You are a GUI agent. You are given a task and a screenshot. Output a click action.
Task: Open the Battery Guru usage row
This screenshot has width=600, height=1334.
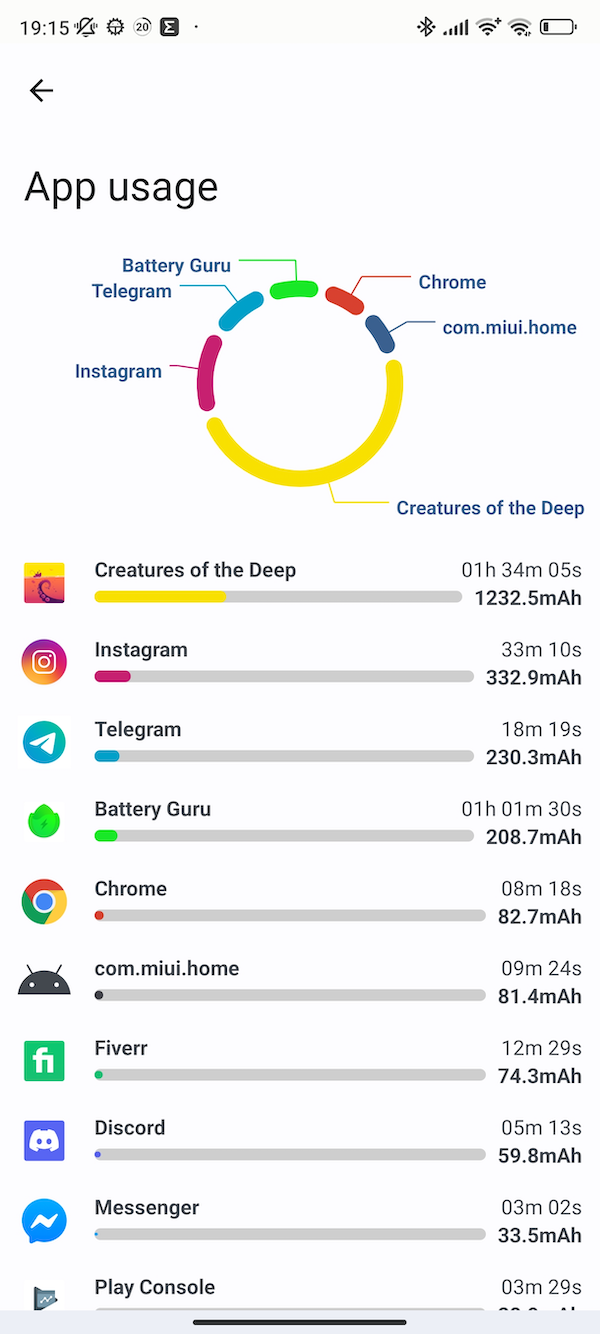pyautogui.click(x=300, y=822)
